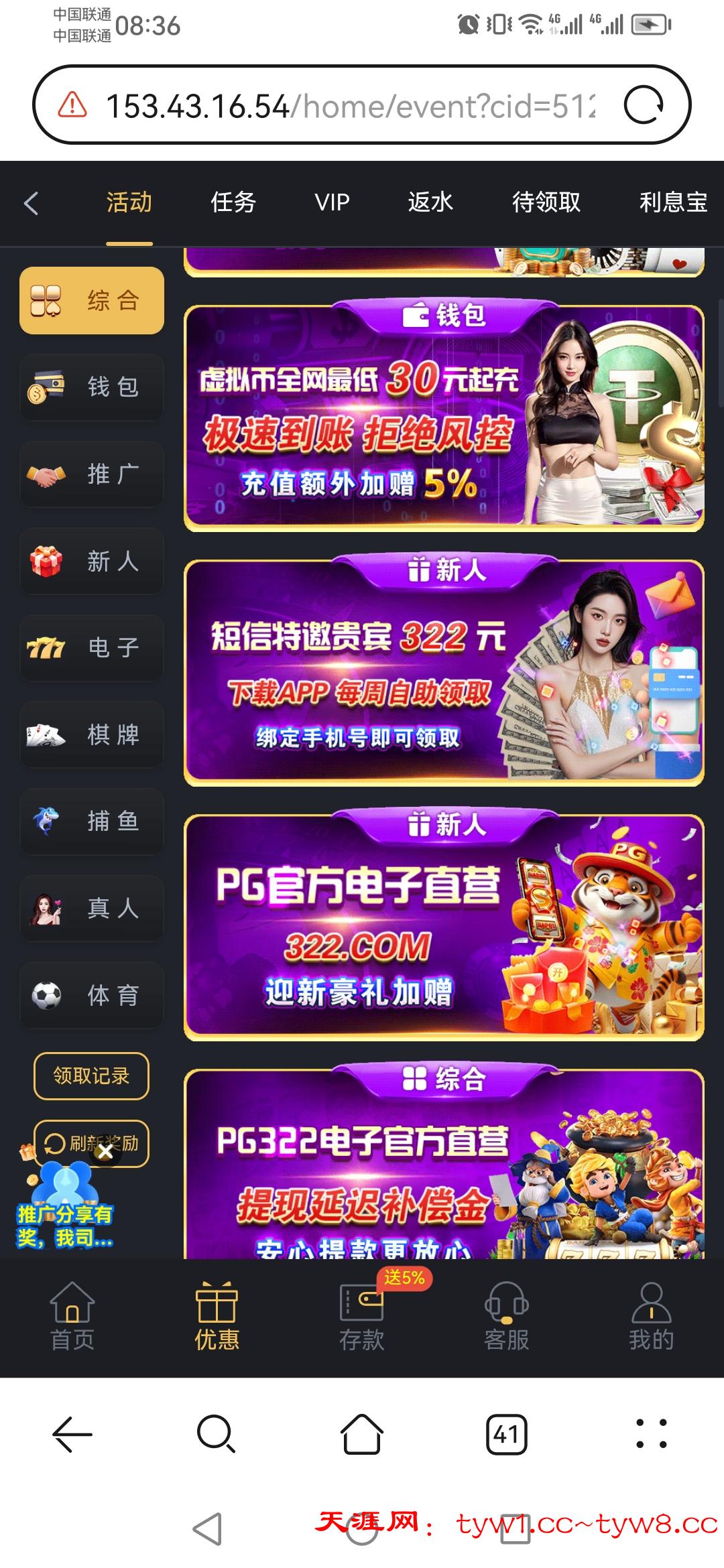
Task: Switch to the 任务 tab
Action: pos(233,202)
